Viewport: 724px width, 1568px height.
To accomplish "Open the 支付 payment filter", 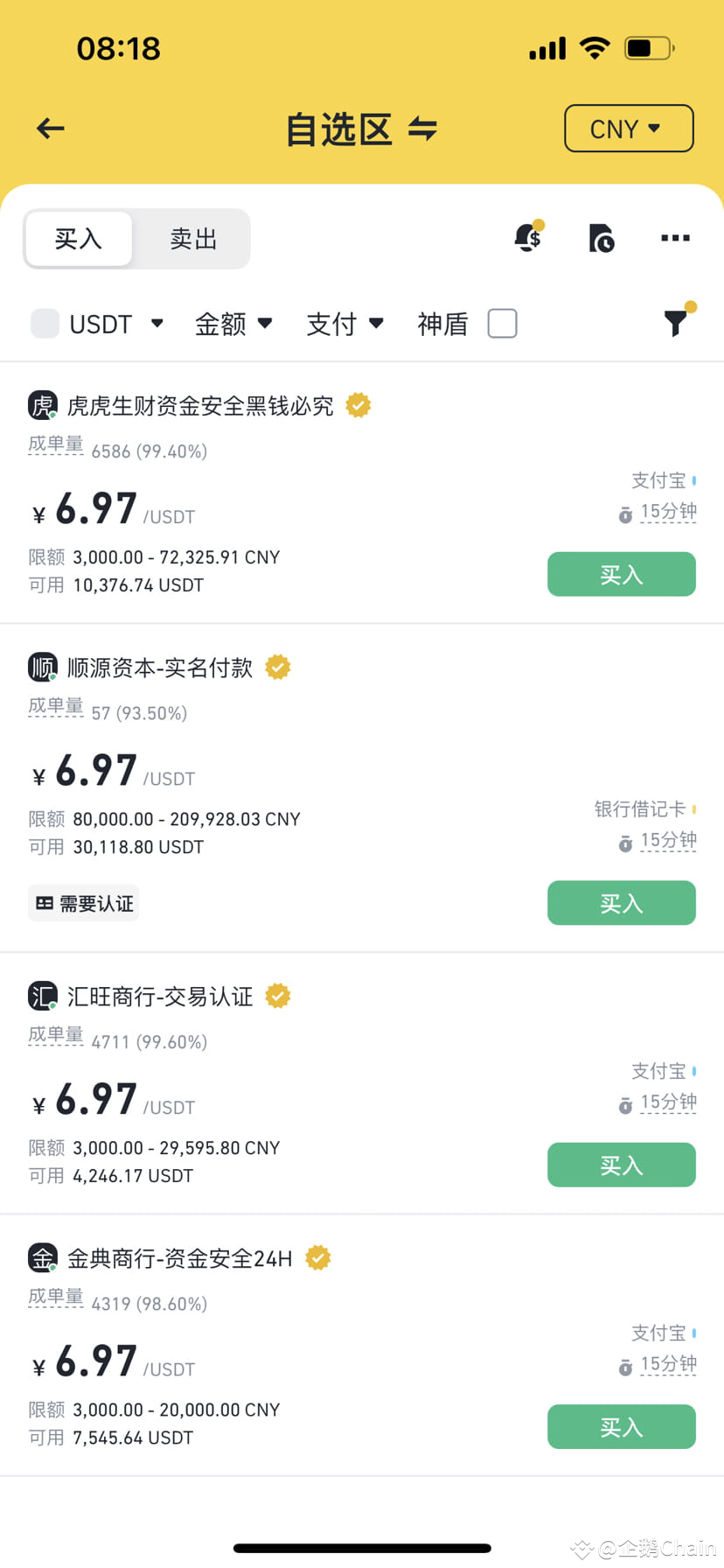I will click(x=345, y=324).
